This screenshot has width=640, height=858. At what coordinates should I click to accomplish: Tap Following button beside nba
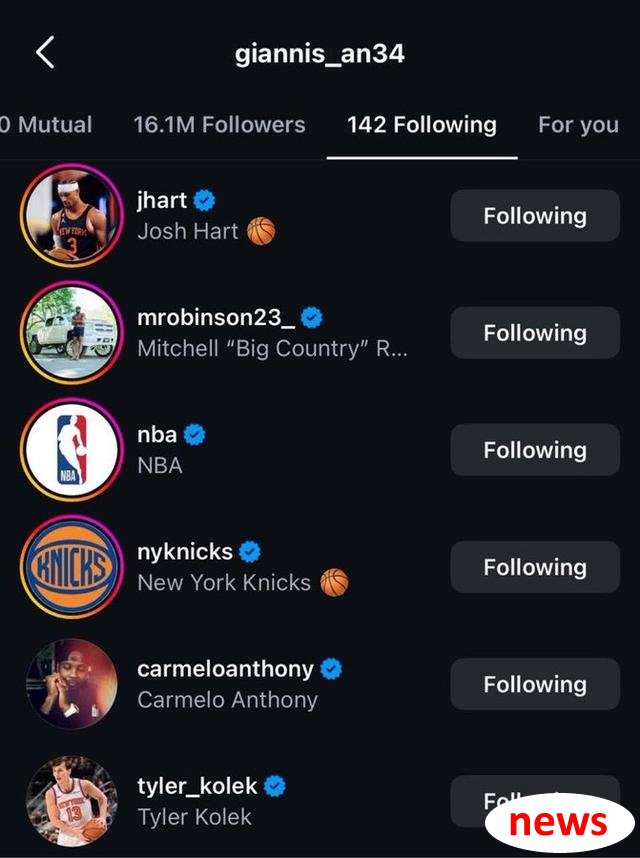tap(535, 450)
